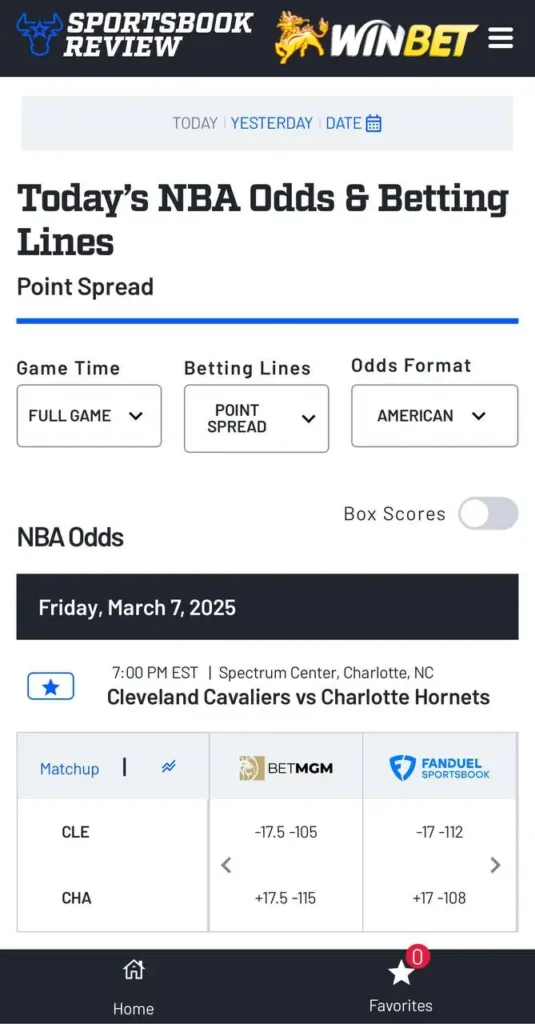
Task: Open the hamburger menu
Action: coord(501,39)
